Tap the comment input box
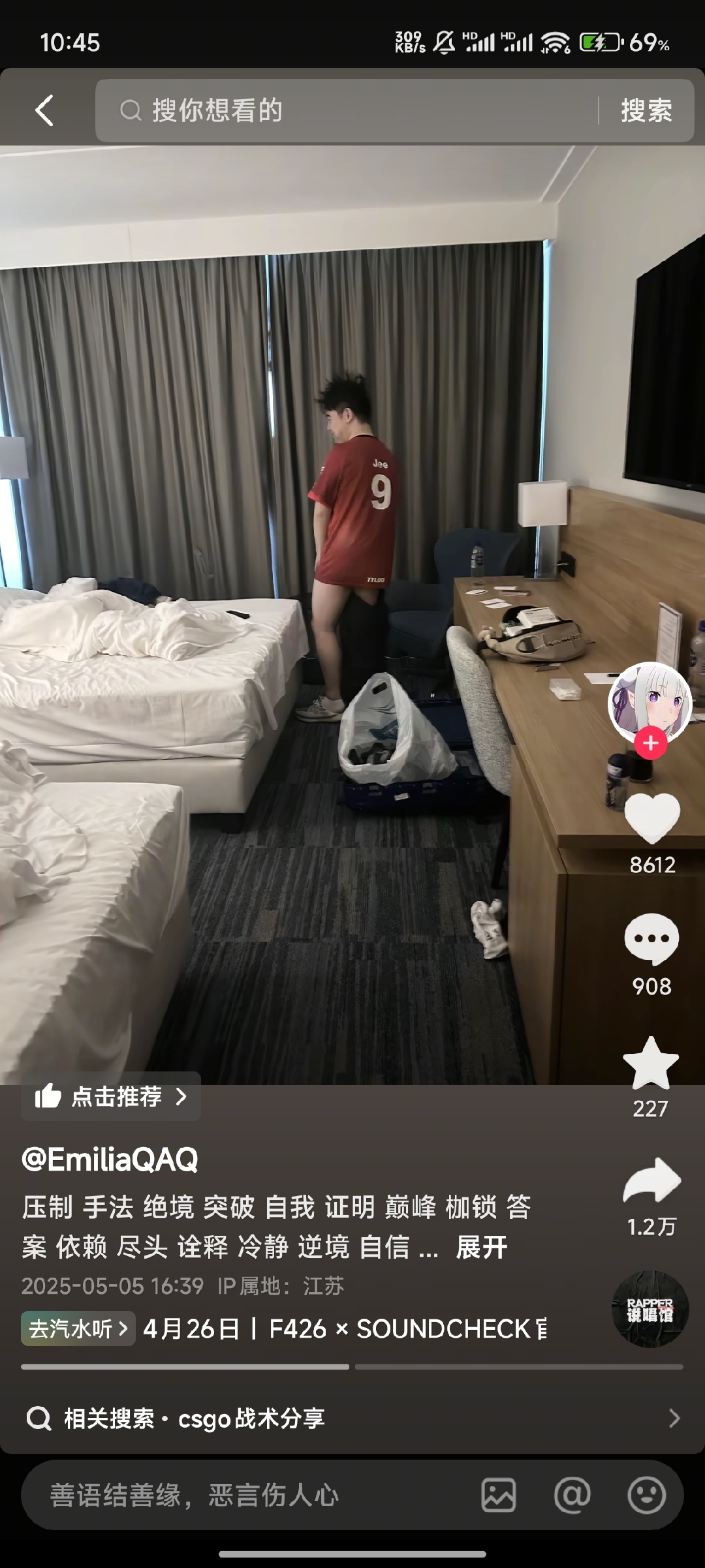The width and height of the screenshot is (705, 1568). tap(248, 1495)
